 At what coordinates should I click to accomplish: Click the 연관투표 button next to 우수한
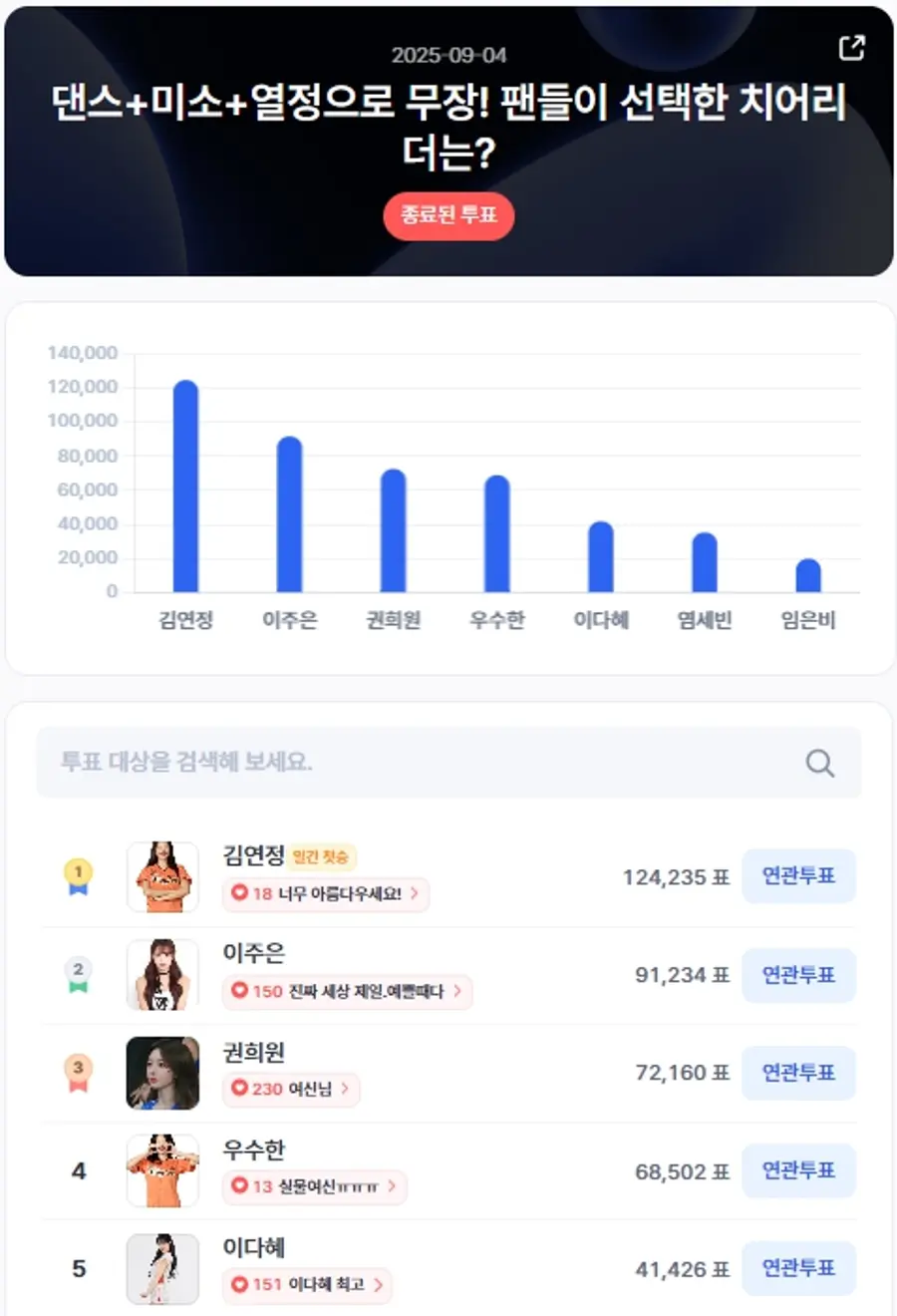[798, 1170]
